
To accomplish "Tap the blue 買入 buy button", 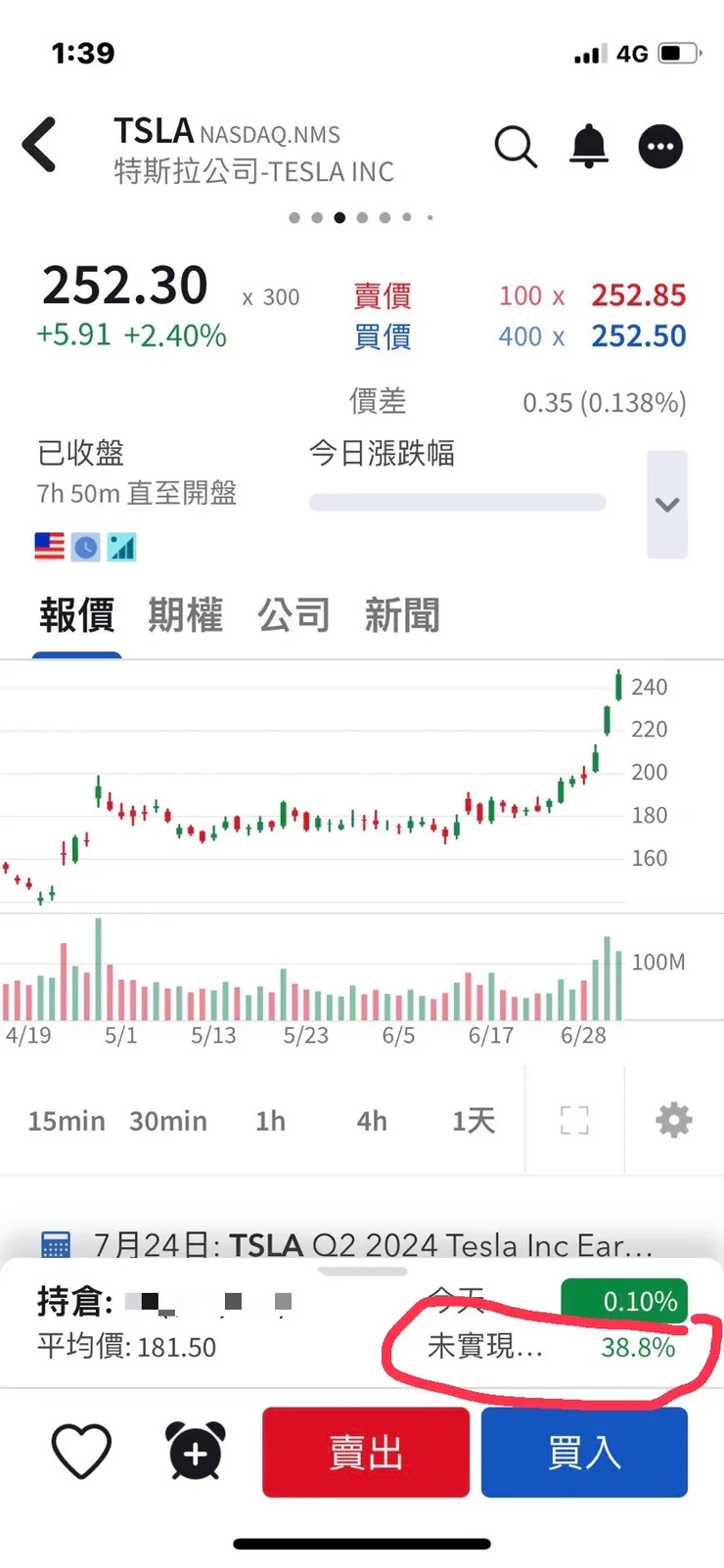I will (x=584, y=1452).
